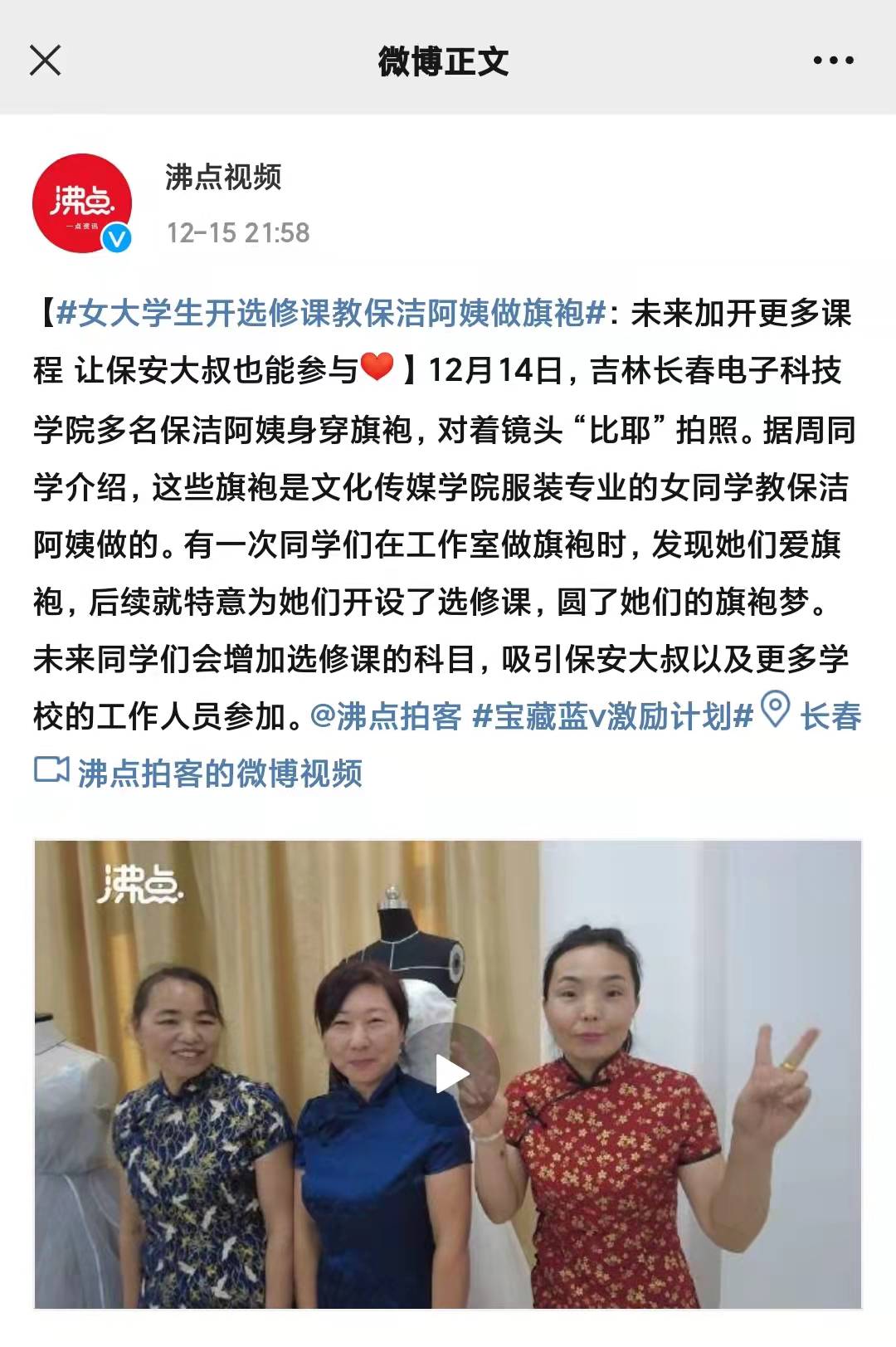Open the @沸点拍客 mention
Image resolution: width=896 pixels, height=1347 pixels.
(387, 715)
